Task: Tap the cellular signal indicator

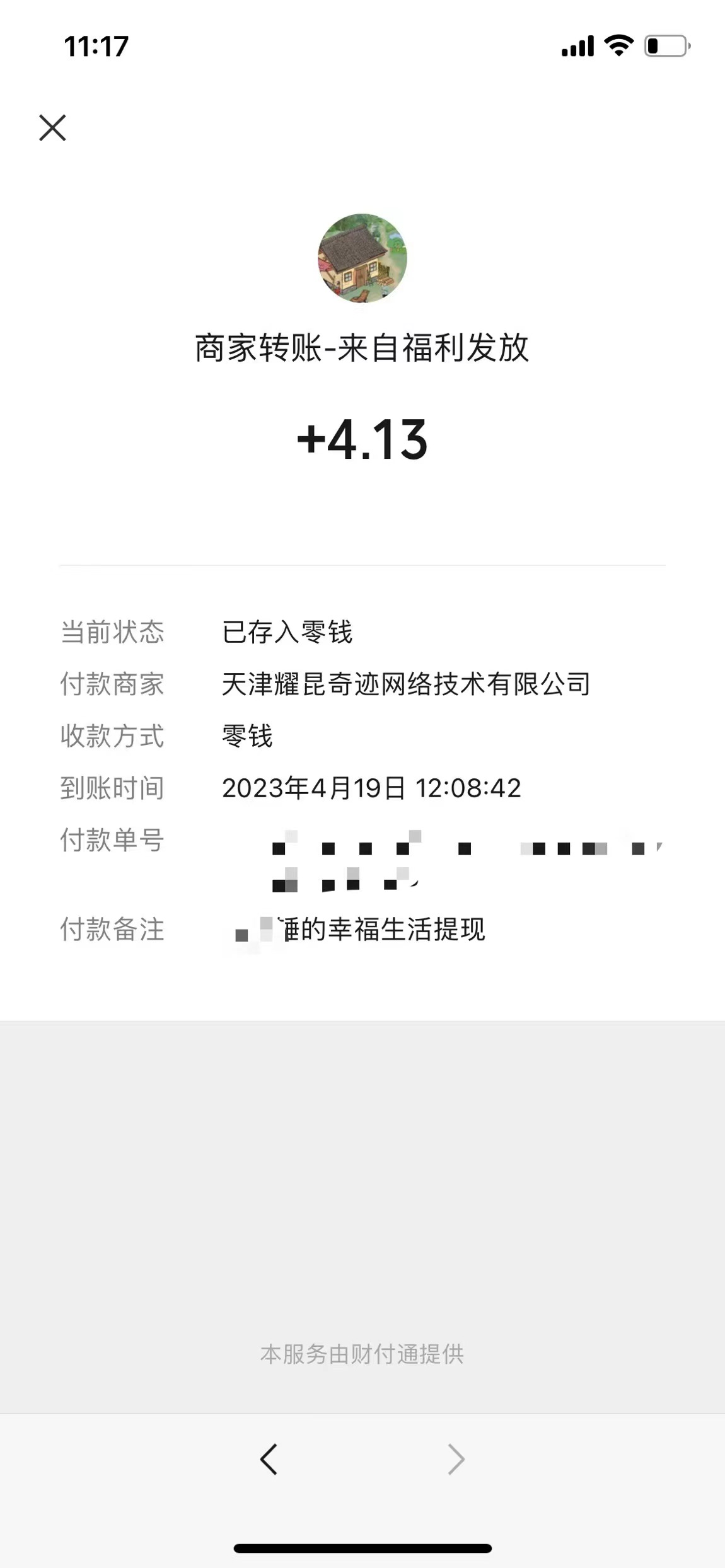Action: pos(578,45)
